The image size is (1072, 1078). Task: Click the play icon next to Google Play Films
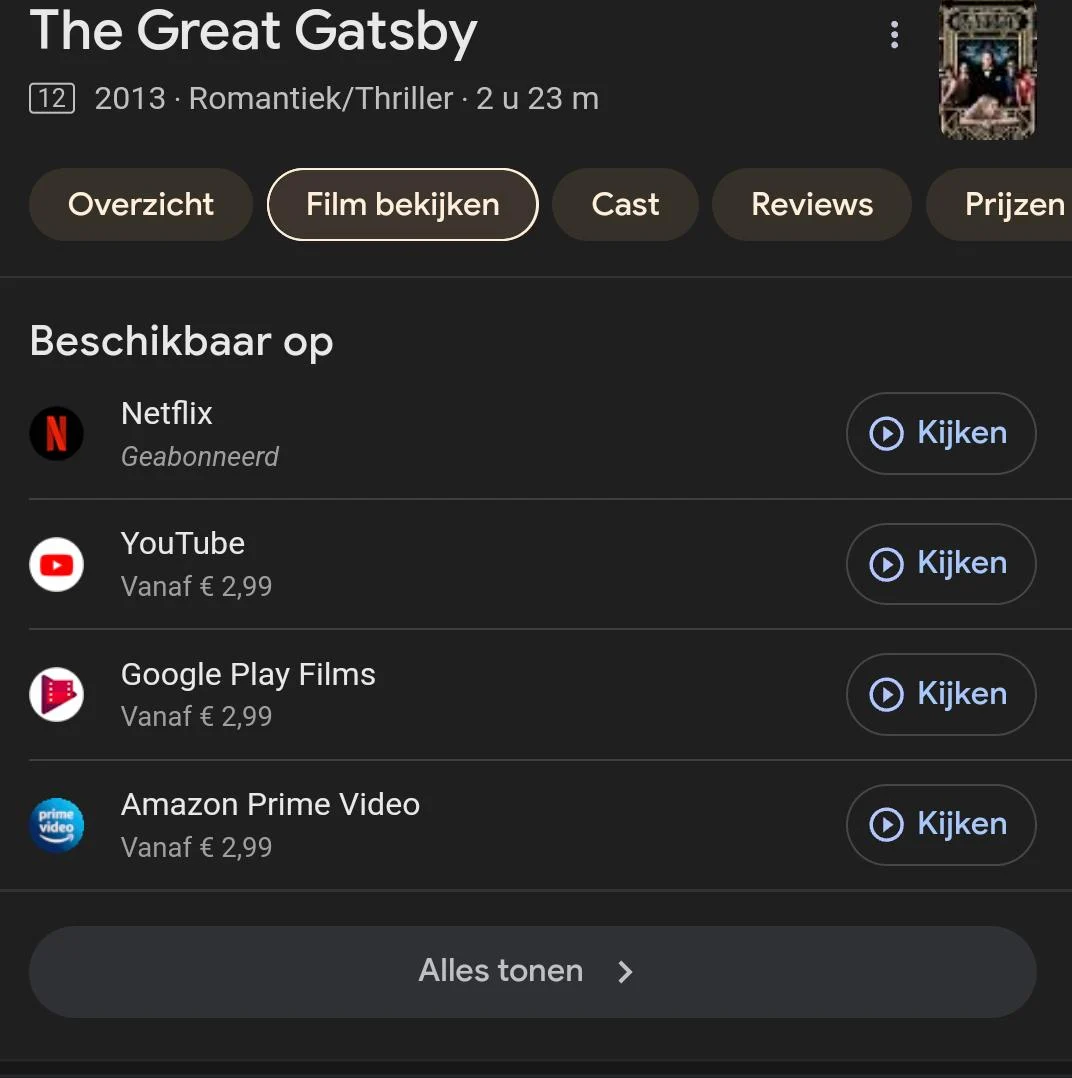point(886,694)
